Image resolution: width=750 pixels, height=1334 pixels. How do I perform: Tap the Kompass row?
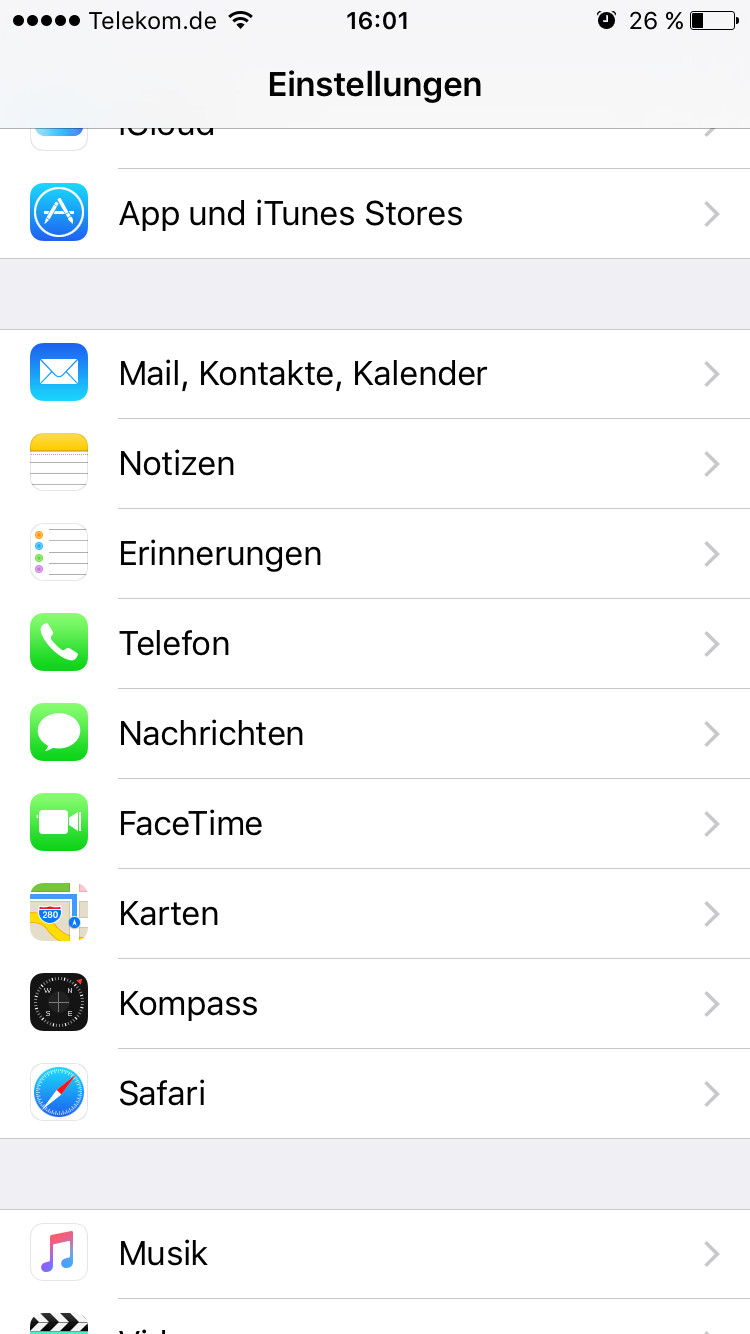[375, 1004]
